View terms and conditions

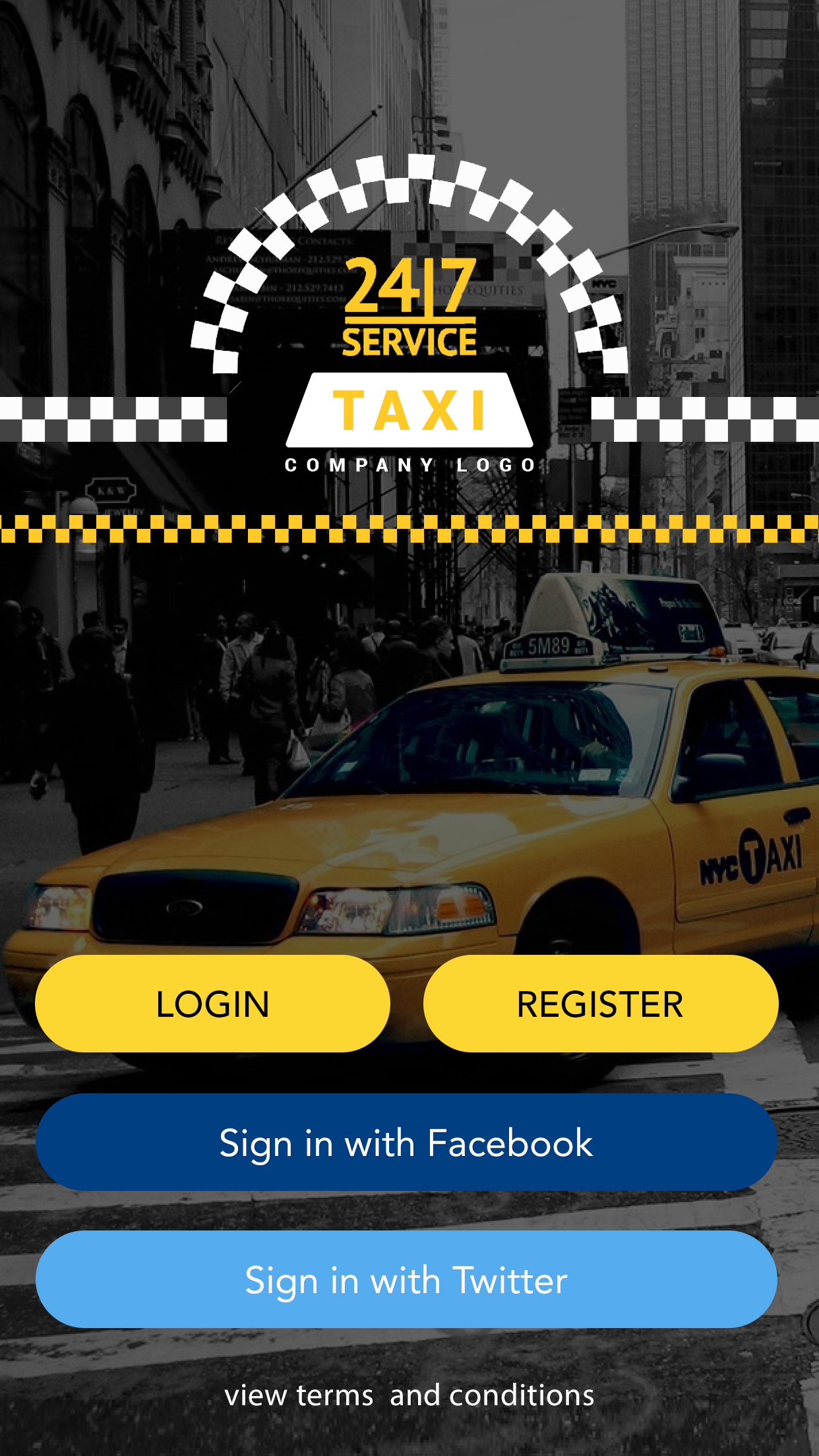(x=409, y=1395)
